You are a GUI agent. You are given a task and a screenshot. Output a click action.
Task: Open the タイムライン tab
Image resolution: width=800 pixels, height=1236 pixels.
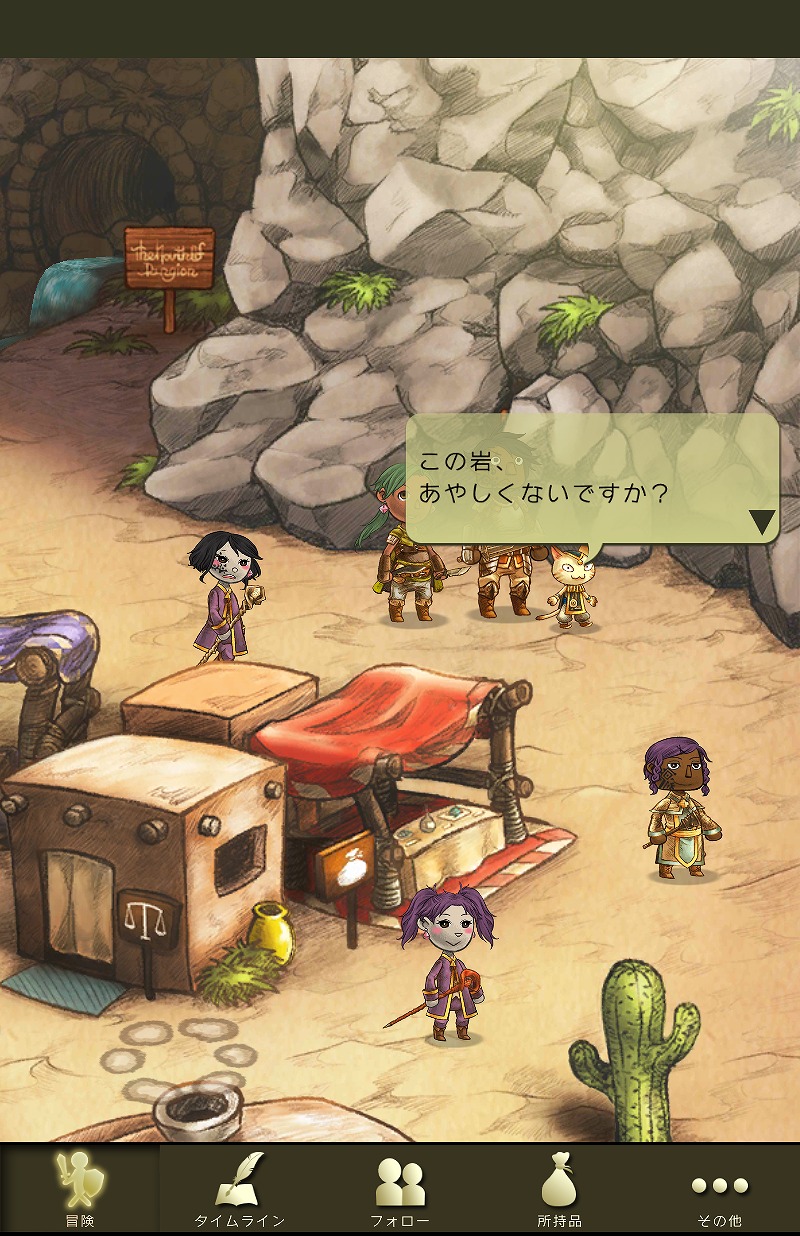tap(240, 1190)
